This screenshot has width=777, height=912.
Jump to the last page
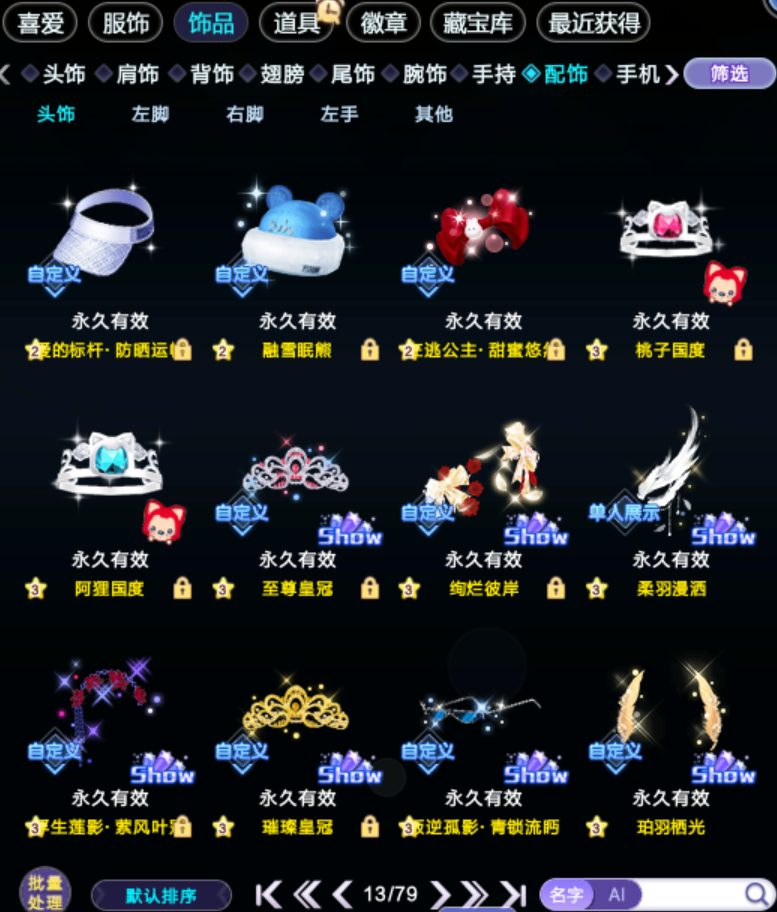click(514, 894)
